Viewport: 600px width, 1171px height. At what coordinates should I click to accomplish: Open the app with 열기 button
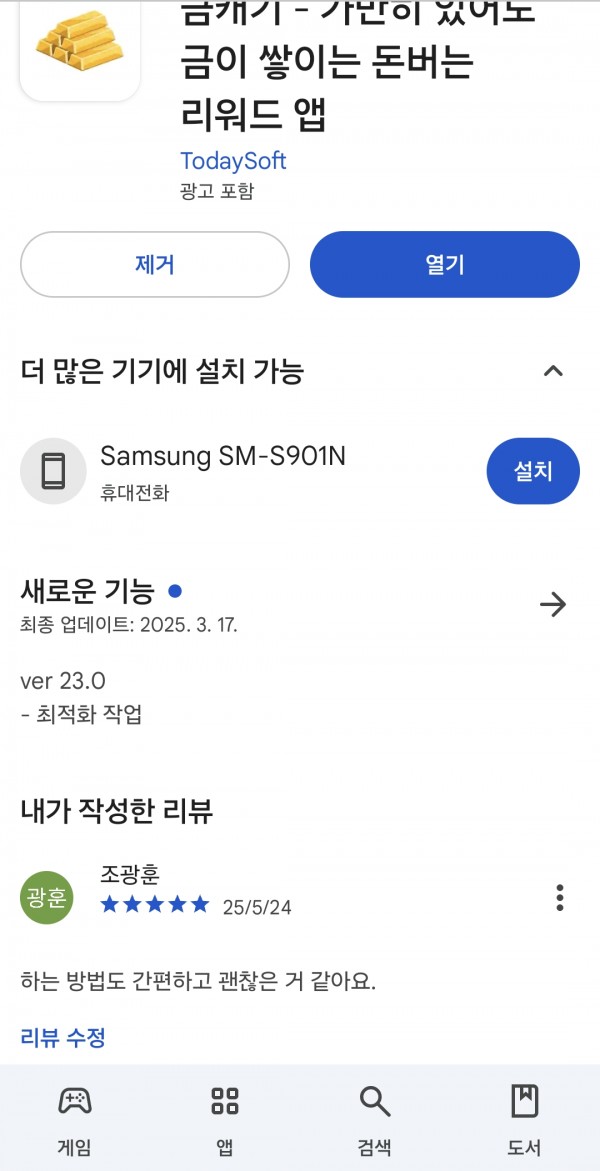pyautogui.click(x=445, y=264)
